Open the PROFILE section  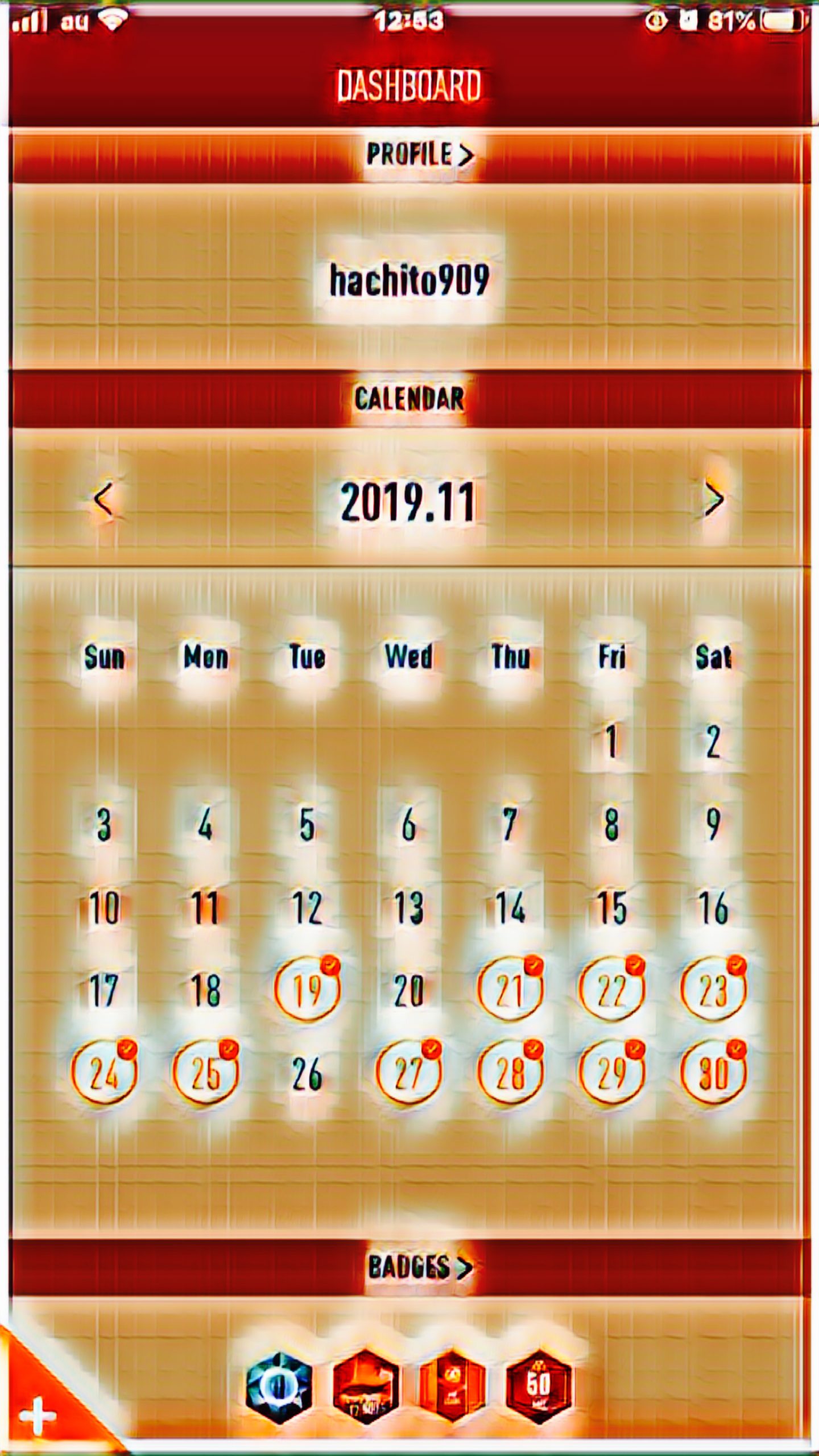[419, 155]
